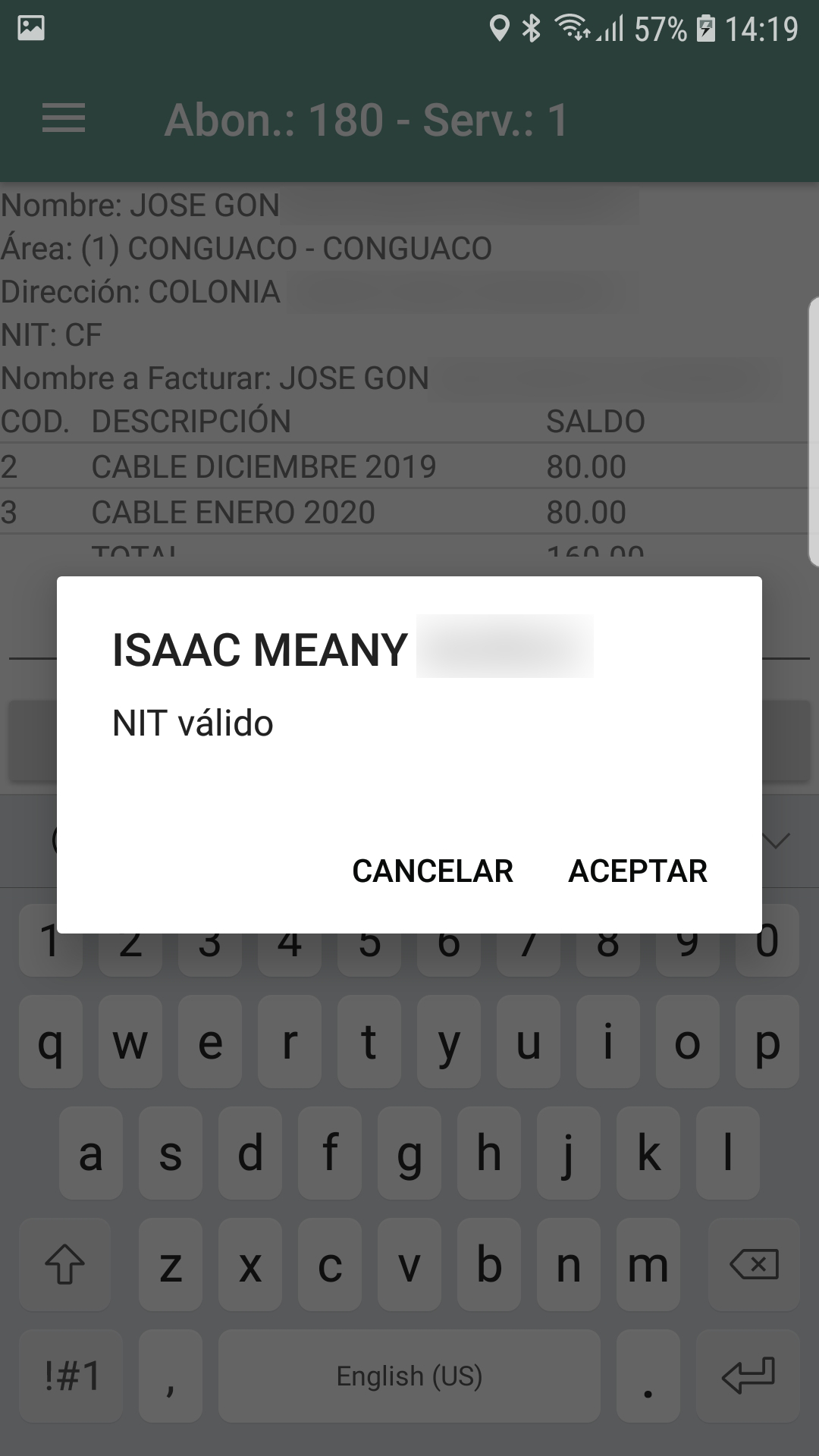This screenshot has height=1456, width=819.
Task: Tap the return key on the keyboard
Action: [x=748, y=1376]
